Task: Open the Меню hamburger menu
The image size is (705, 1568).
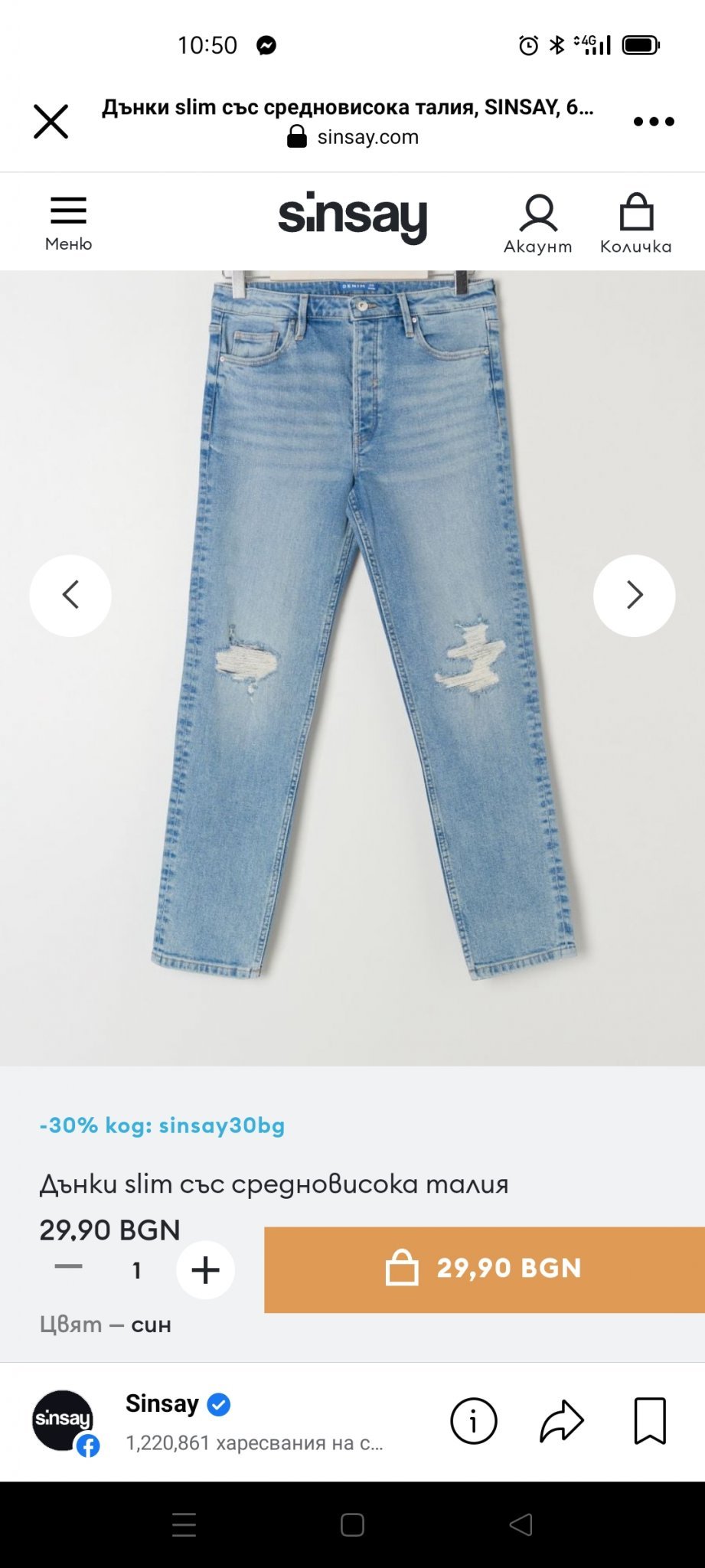Action: 68,223
